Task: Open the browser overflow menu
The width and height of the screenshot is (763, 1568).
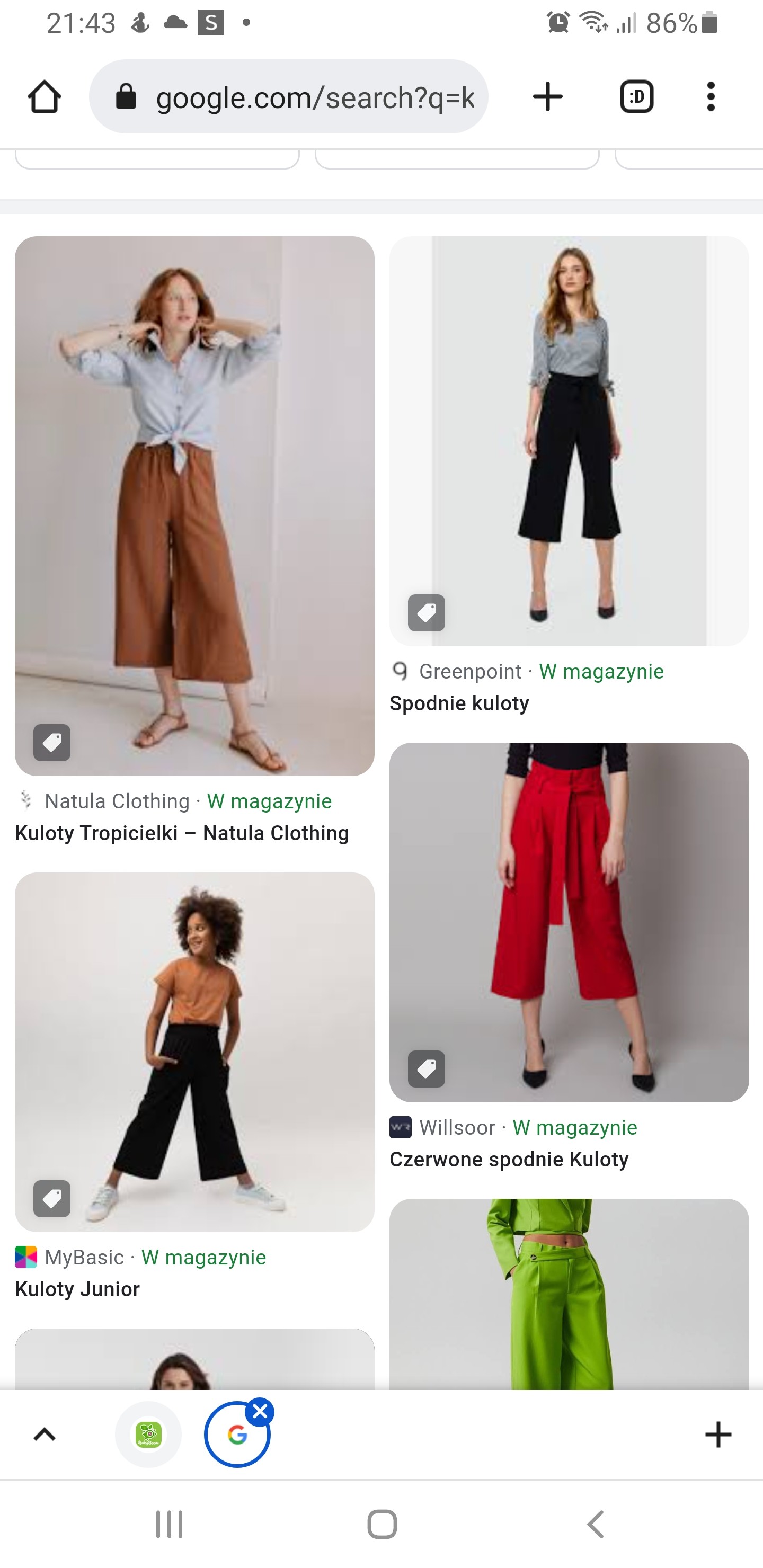Action: 711,97
